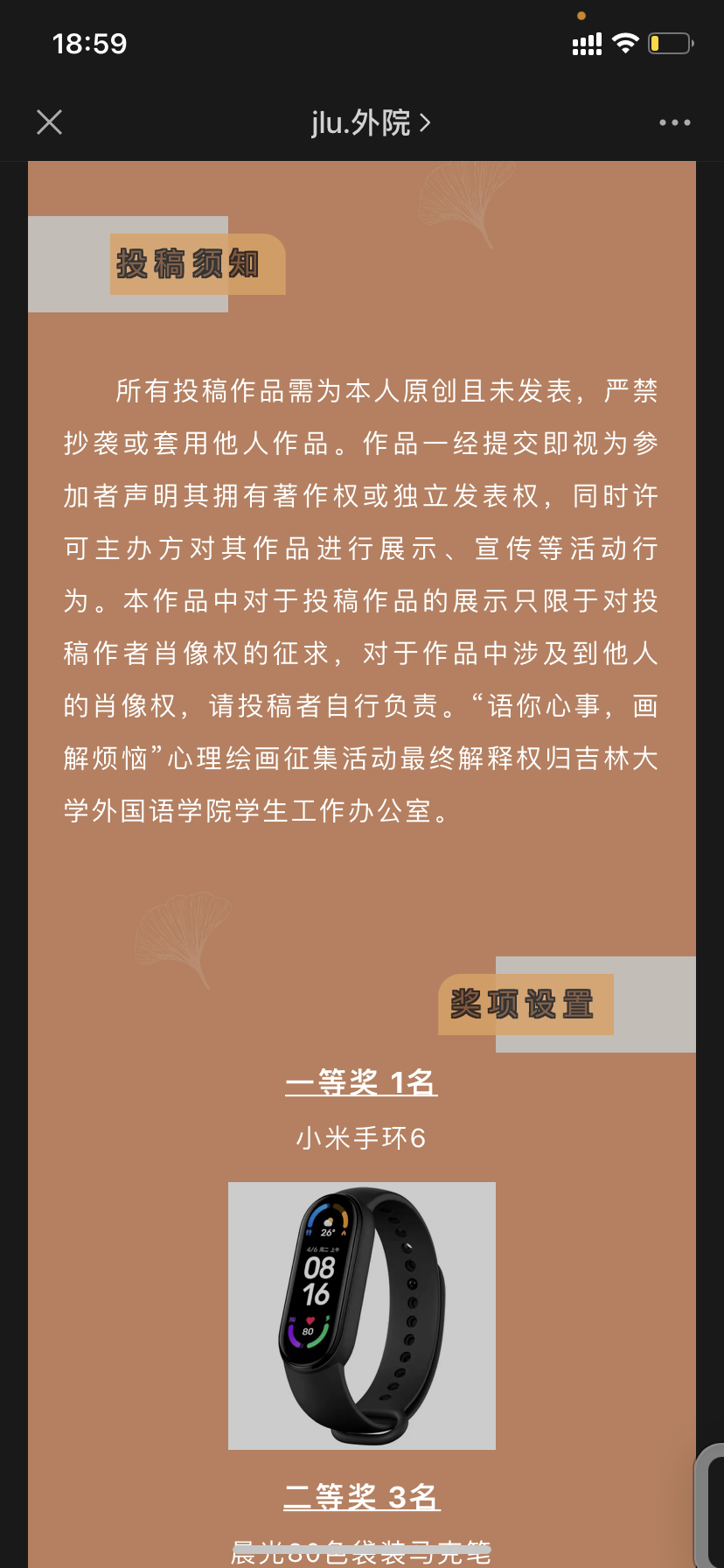Close the article page
The image size is (724, 1568).
[50, 122]
